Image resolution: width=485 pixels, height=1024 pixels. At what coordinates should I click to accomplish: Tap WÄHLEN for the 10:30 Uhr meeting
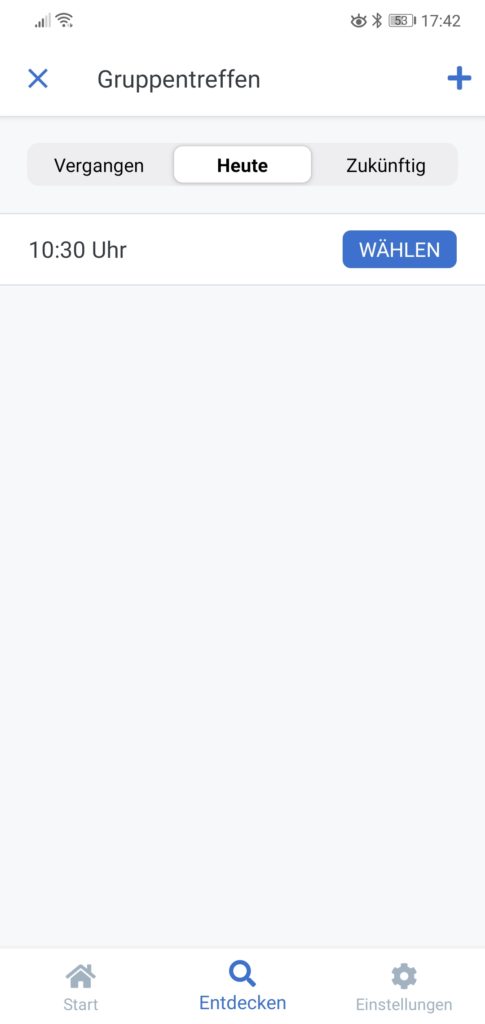(x=399, y=249)
